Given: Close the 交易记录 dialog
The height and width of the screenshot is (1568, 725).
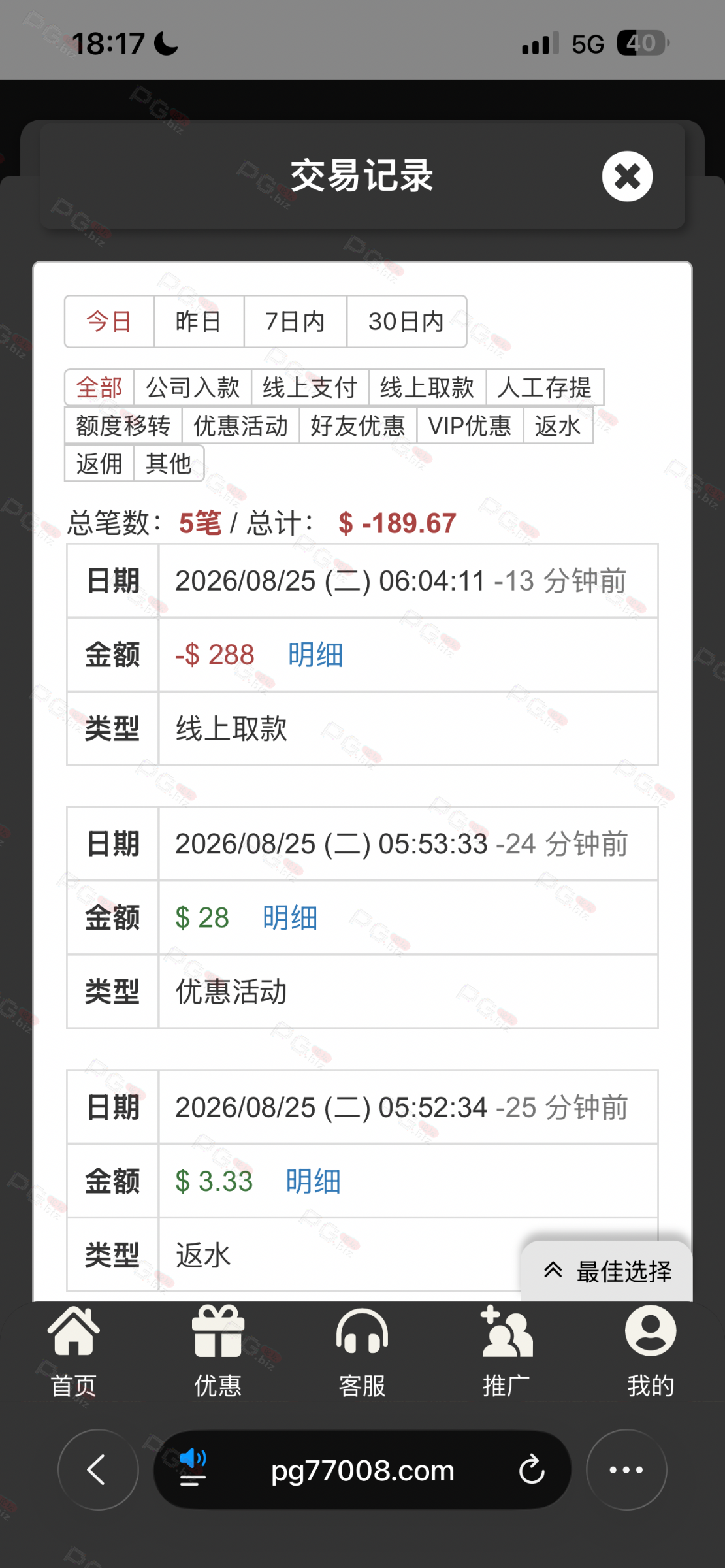Looking at the screenshot, I should (x=627, y=176).
